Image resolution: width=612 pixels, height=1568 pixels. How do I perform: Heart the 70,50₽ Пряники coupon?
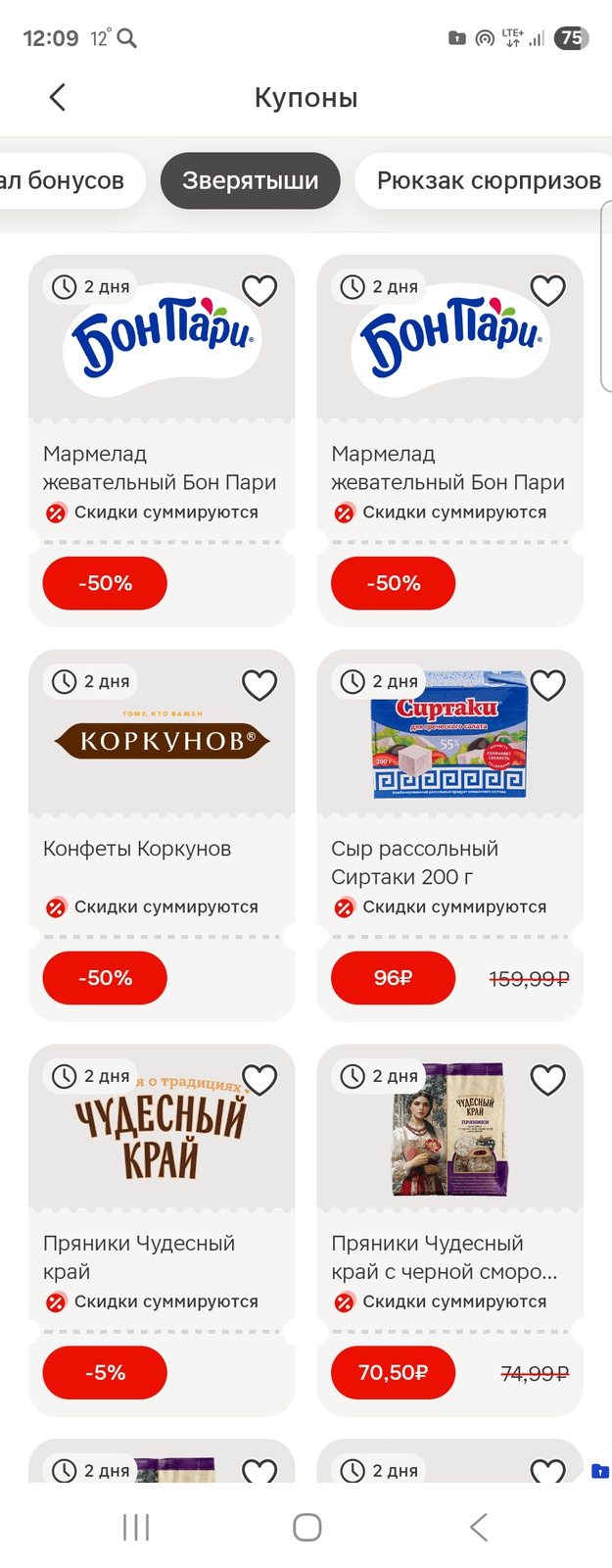(x=547, y=1080)
